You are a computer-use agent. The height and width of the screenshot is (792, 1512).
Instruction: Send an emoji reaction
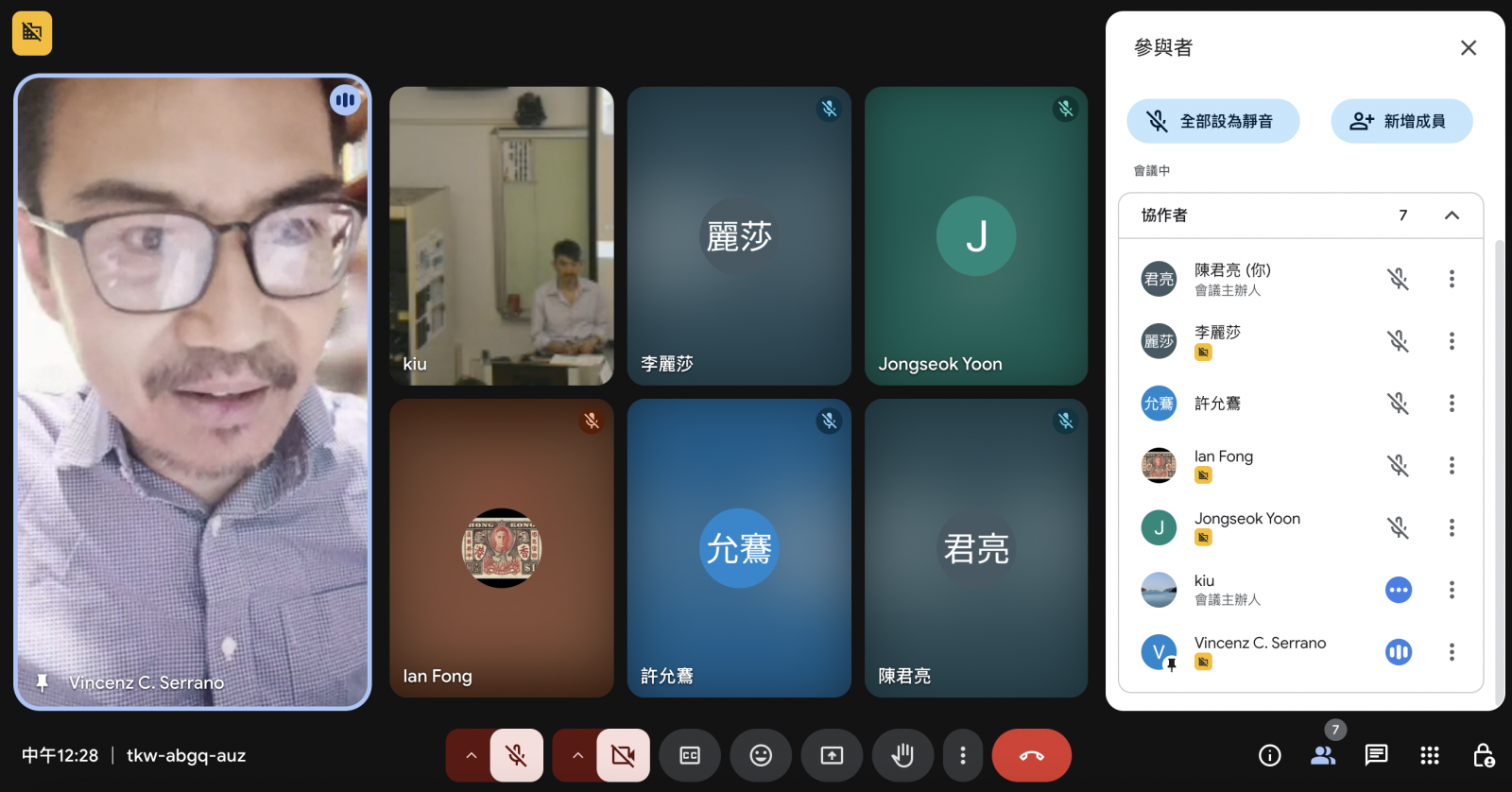point(761,755)
